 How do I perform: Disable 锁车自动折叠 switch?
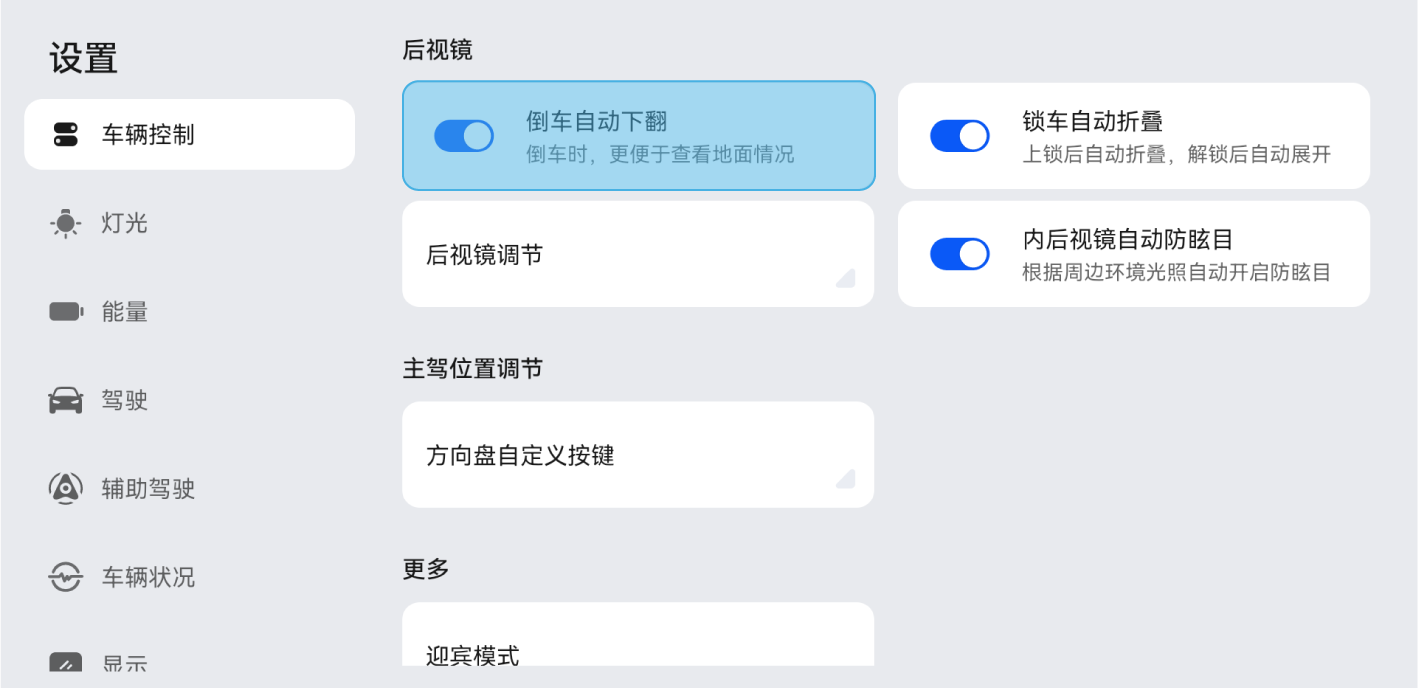959,136
